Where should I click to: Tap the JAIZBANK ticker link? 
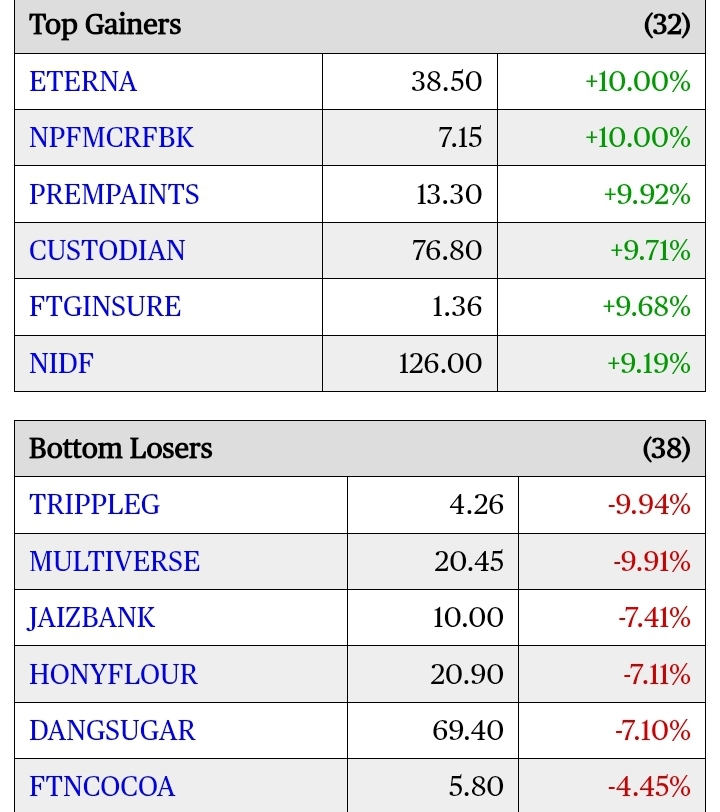(x=93, y=618)
